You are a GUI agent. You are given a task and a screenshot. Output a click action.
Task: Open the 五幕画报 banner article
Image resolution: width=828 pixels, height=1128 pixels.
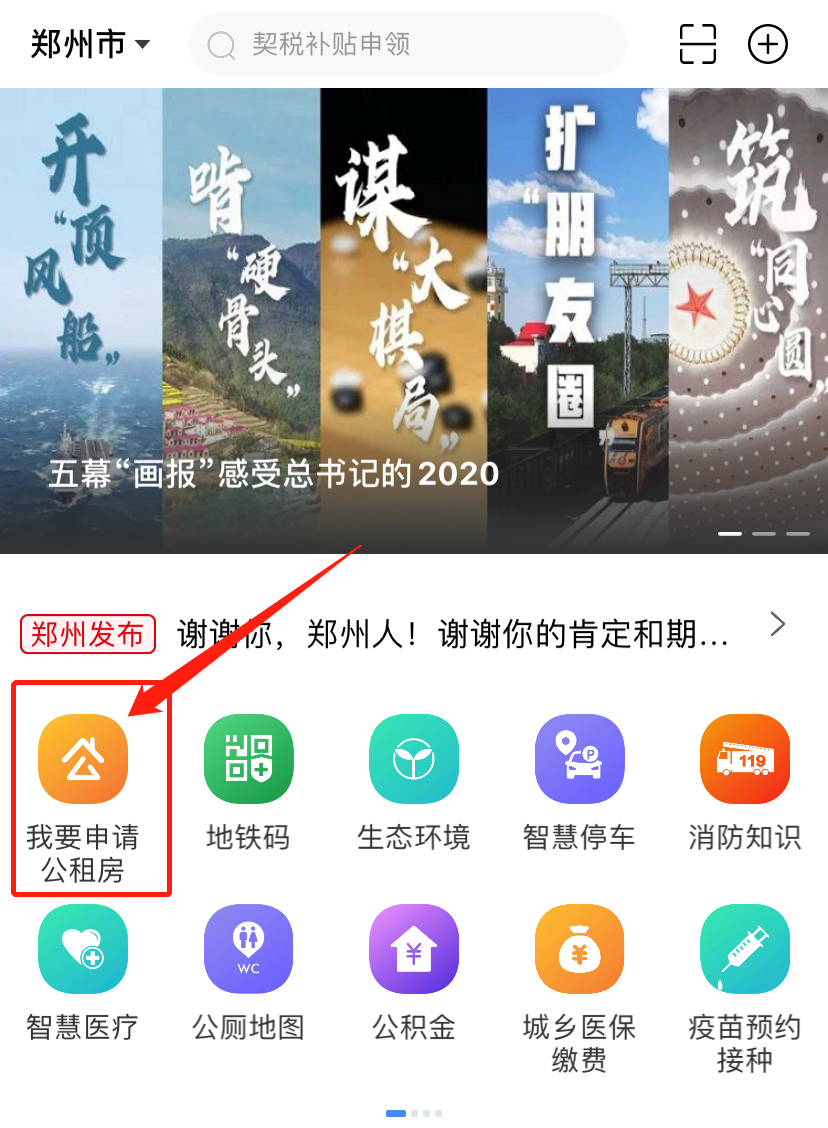[x=414, y=320]
